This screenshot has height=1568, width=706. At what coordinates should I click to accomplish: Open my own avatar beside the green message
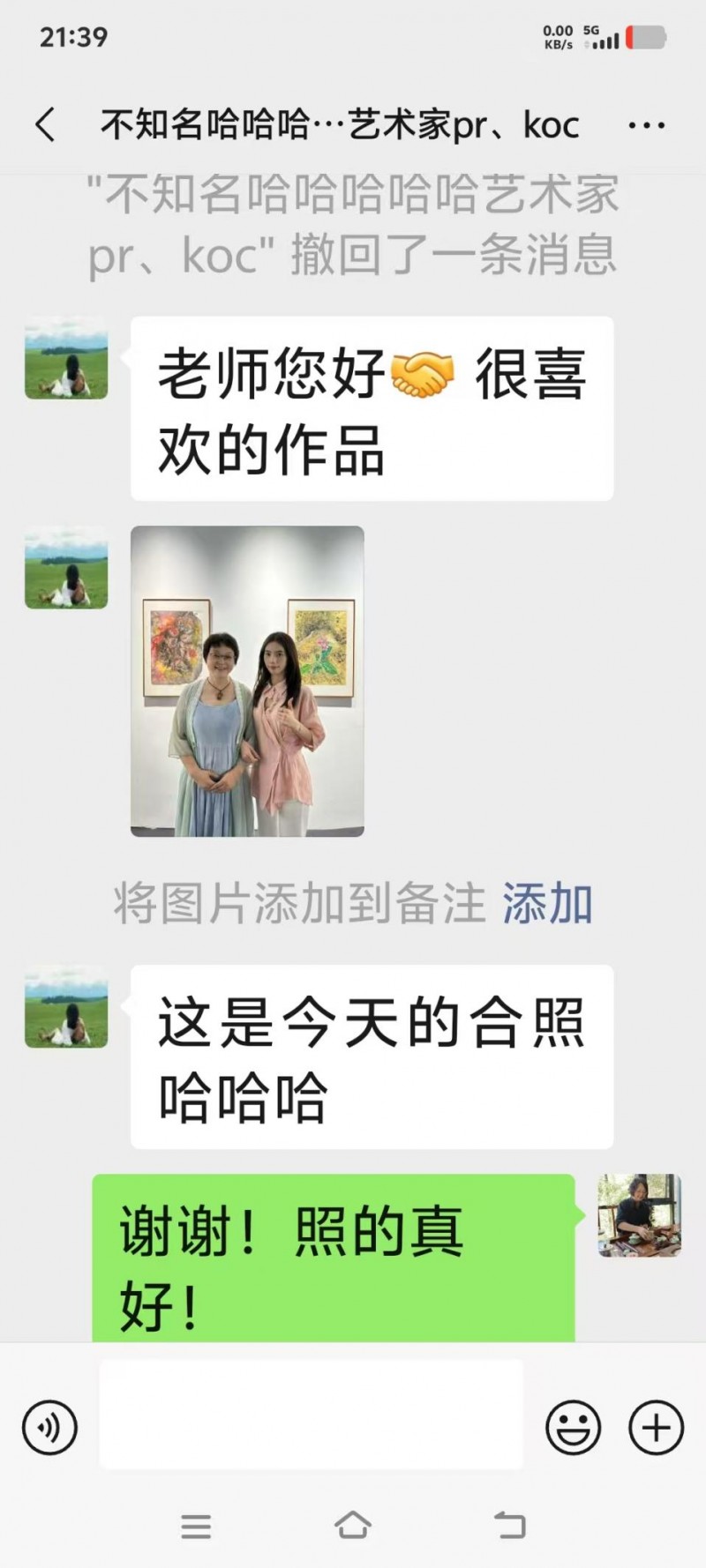click(x=639, y=1214)
